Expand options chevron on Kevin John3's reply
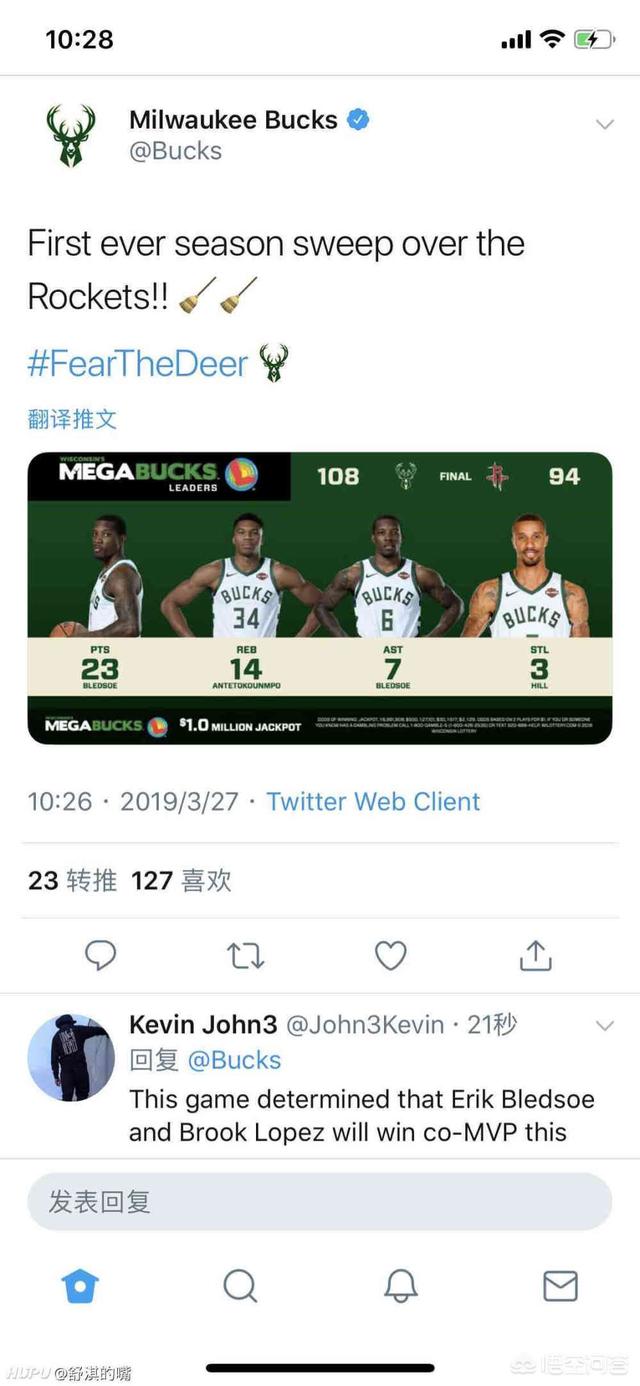Viewport: 640px width, 1386px height. (x=604, y=1026)
